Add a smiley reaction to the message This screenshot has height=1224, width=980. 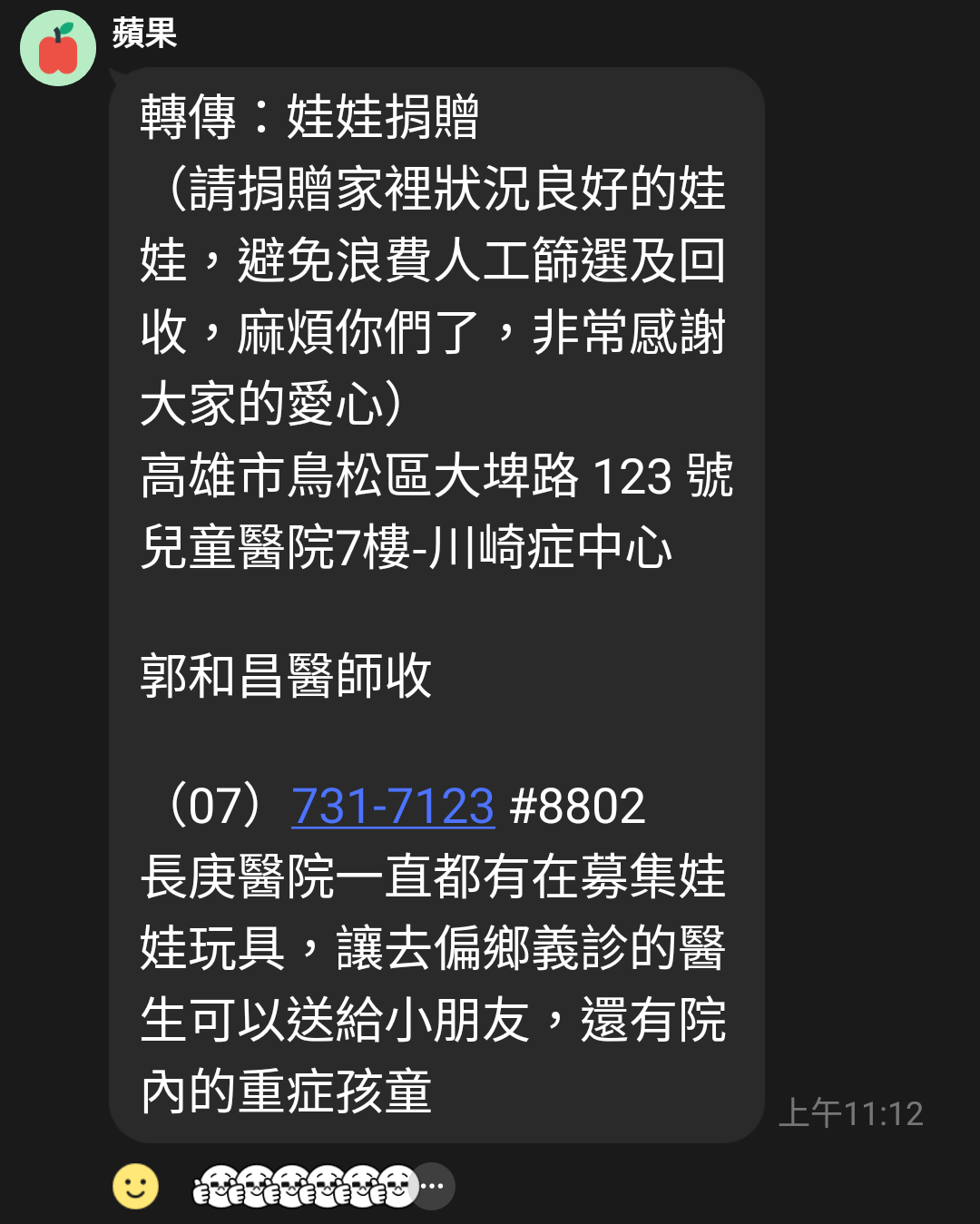point(136,1186)
